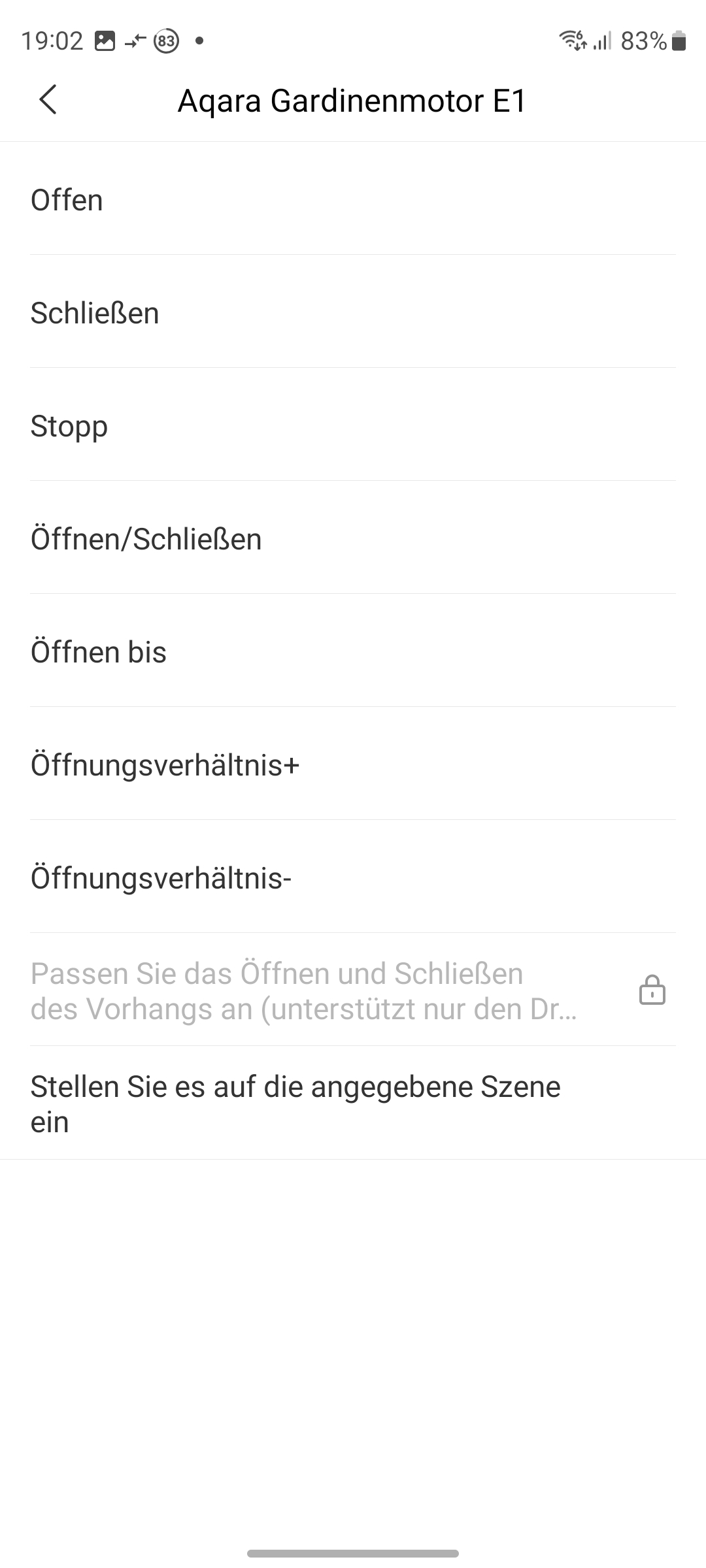The height and width of the screenshot is (1568, 706).
Task: Open Stellen Sie es auf die angegebene Szene
Action: (353, 1104)
